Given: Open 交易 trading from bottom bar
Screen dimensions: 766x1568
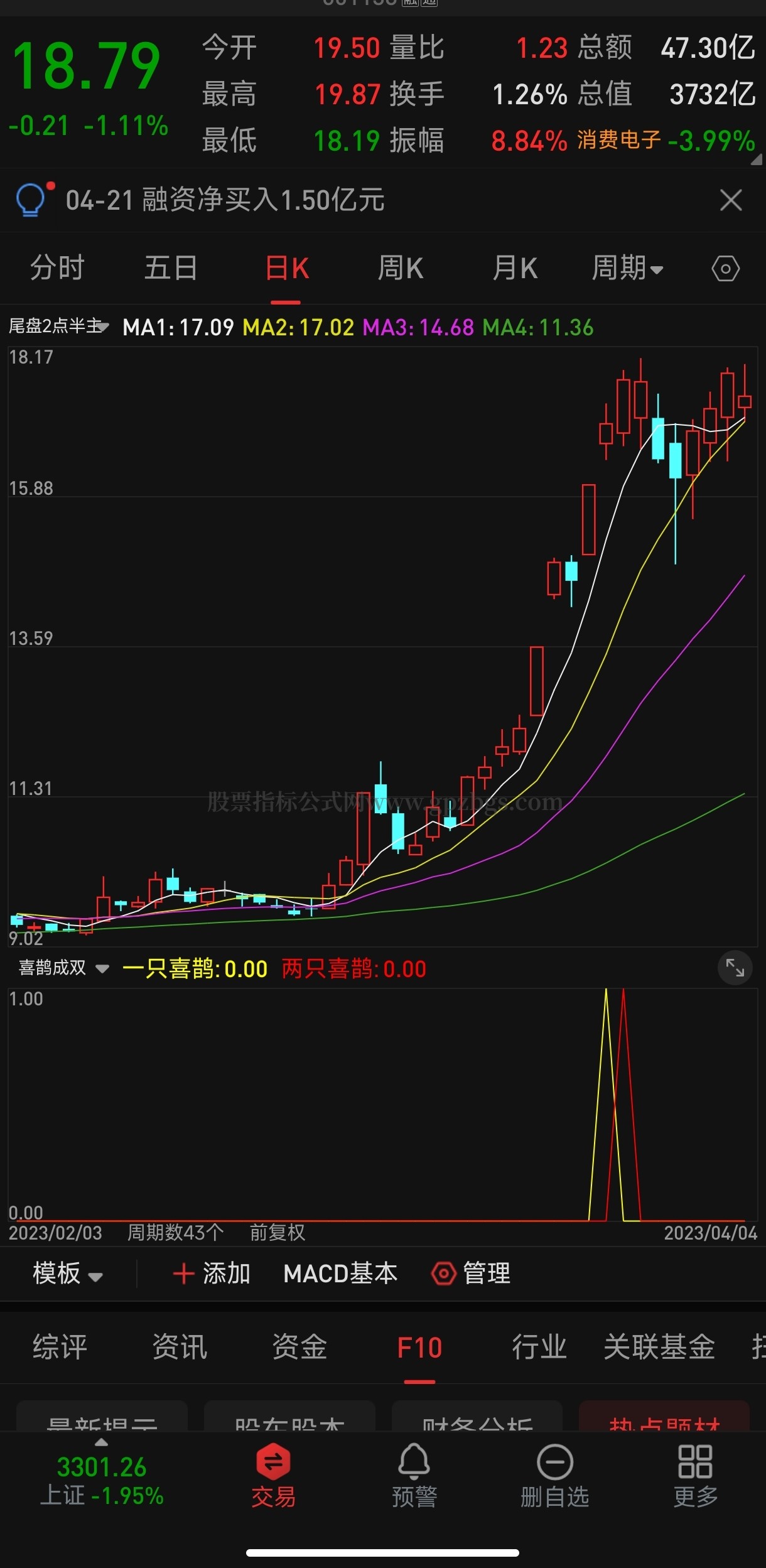Looking at the screenshot, I should click(x=273, y=1476).
